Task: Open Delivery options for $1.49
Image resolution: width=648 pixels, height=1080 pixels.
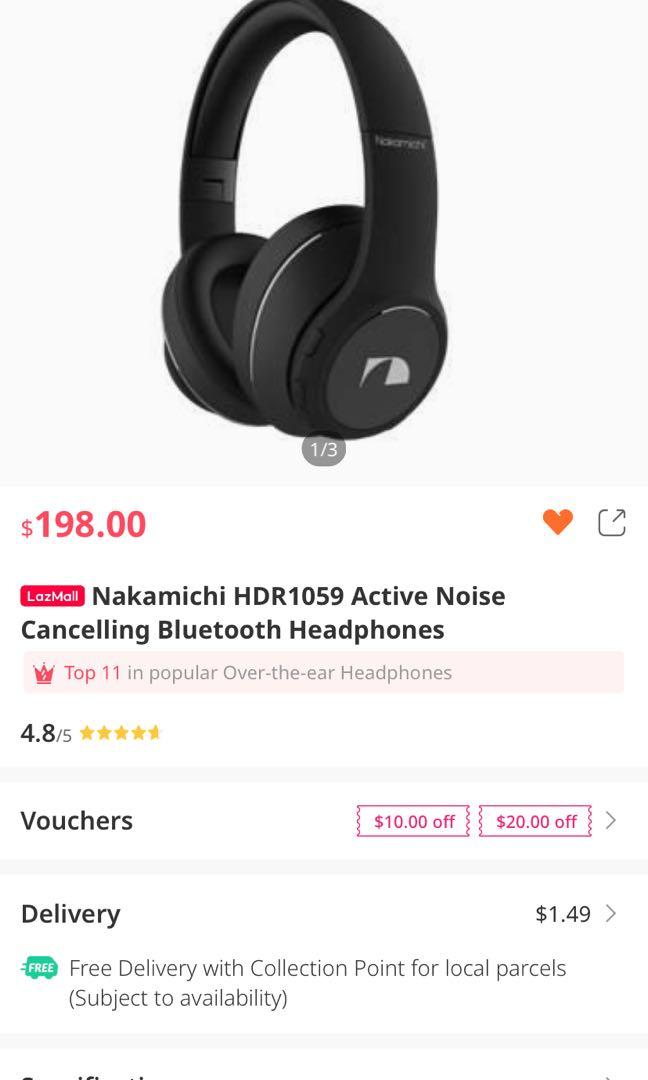Action: (575, 914)
